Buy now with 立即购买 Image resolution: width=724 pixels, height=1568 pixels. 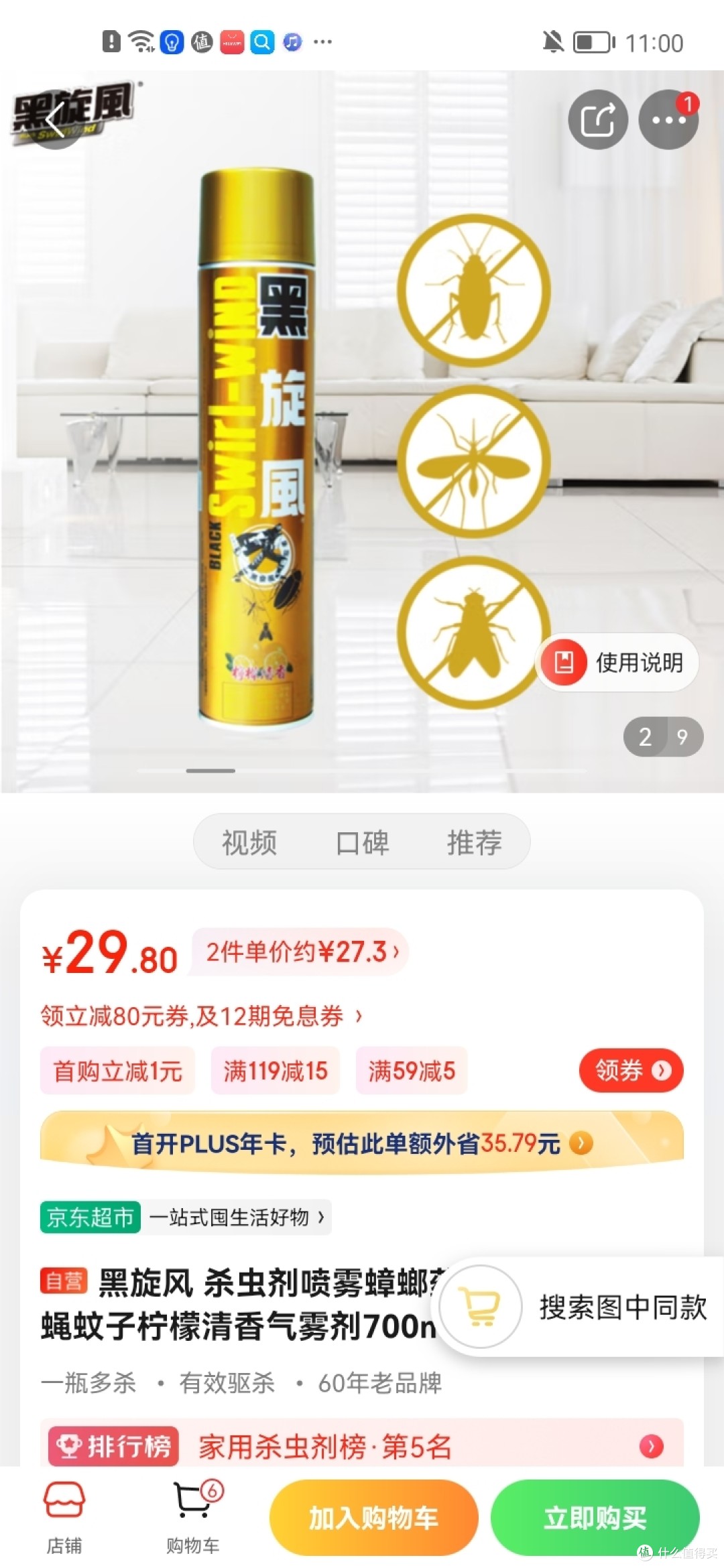pyautogui.click(x=595, y=1518)
